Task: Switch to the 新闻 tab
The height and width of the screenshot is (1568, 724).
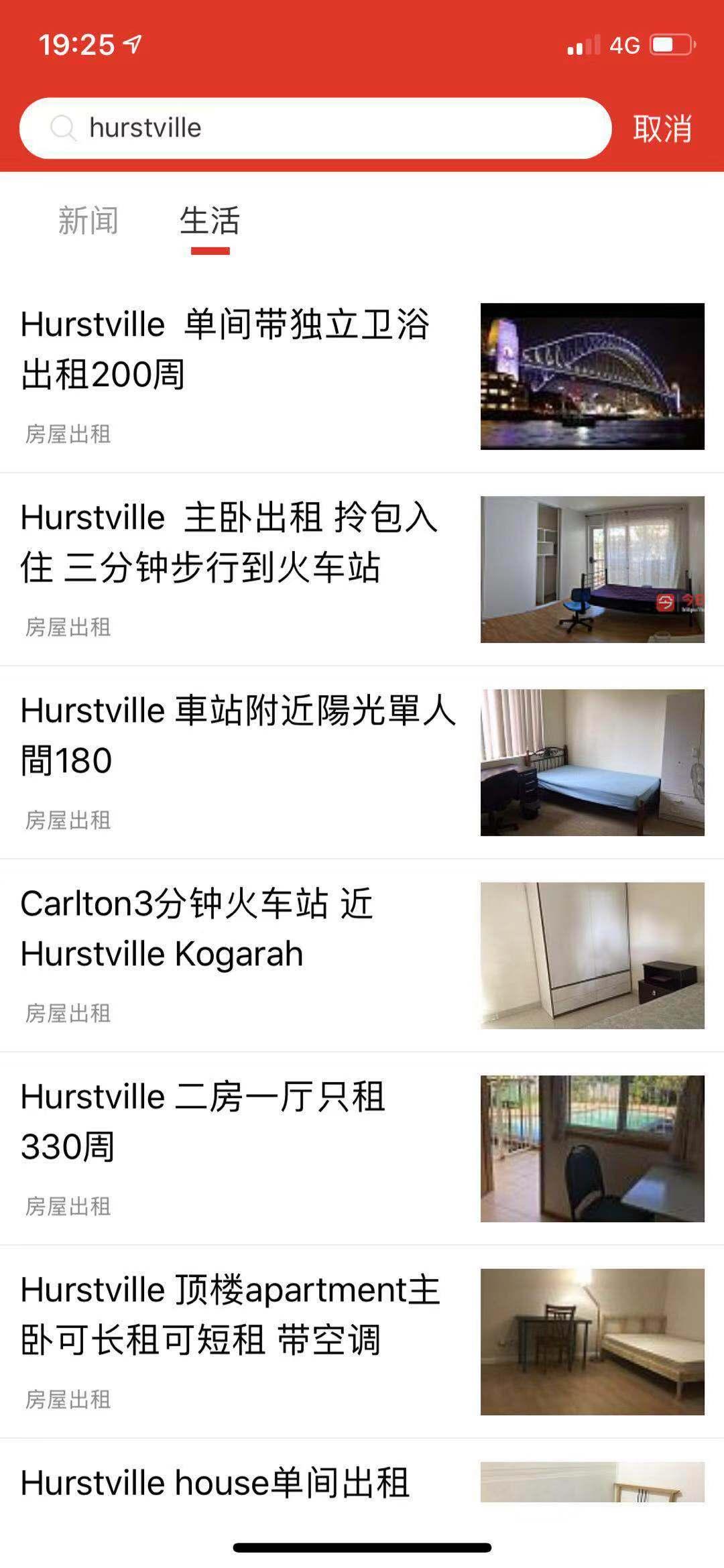Action: point(89,221)
